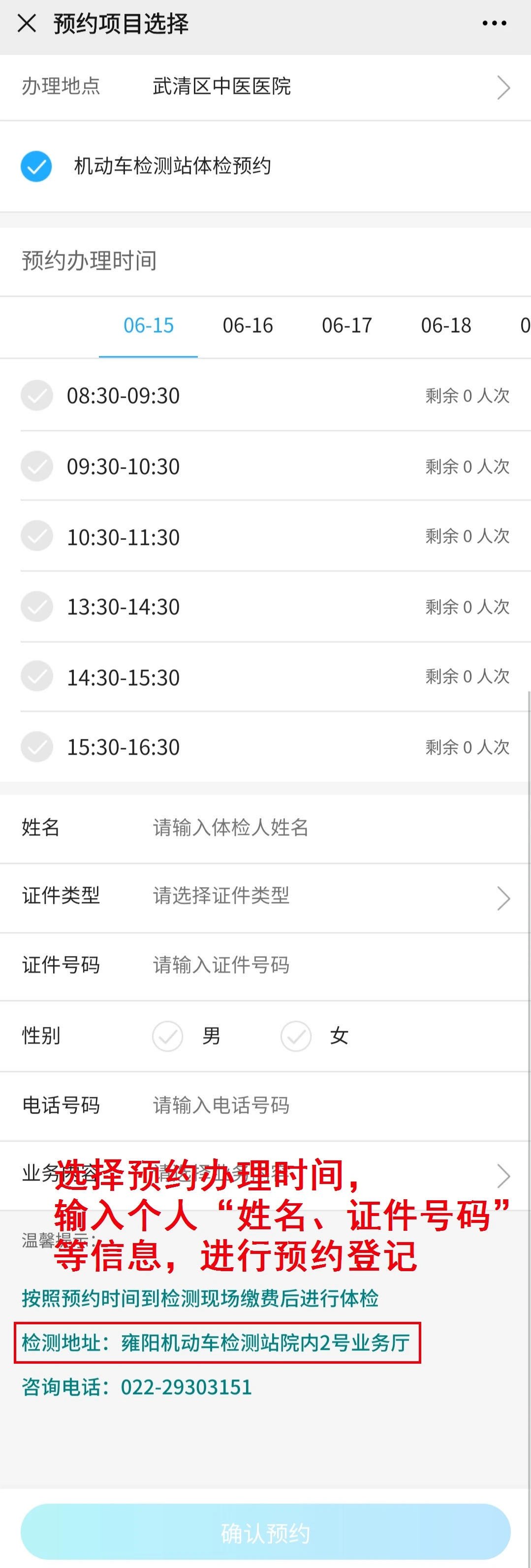Pick the 15:30-16:30 time slot
This screenshot has height=1568, width=531.
(x=37, y=747)
